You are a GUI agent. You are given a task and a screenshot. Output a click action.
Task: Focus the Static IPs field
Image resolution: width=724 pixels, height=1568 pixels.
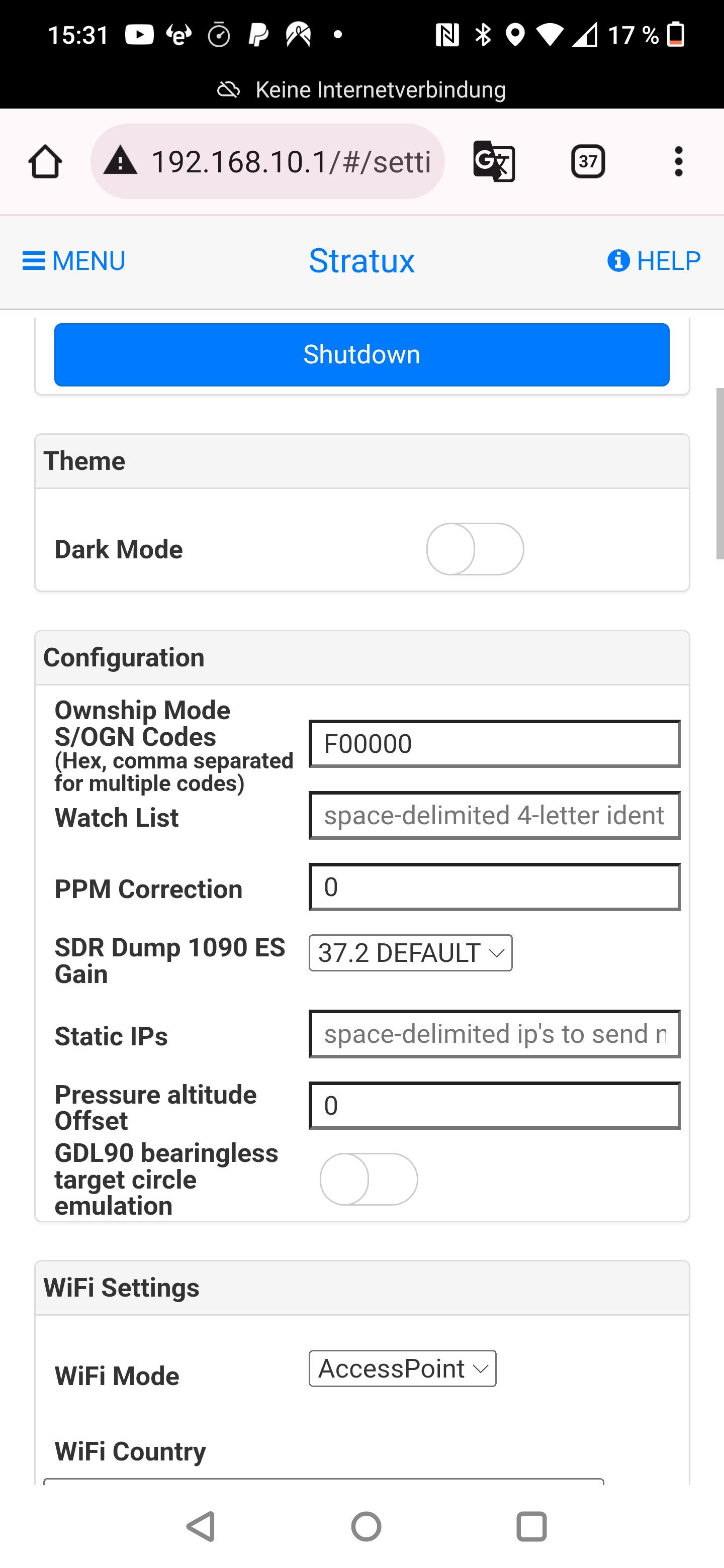494,1034
